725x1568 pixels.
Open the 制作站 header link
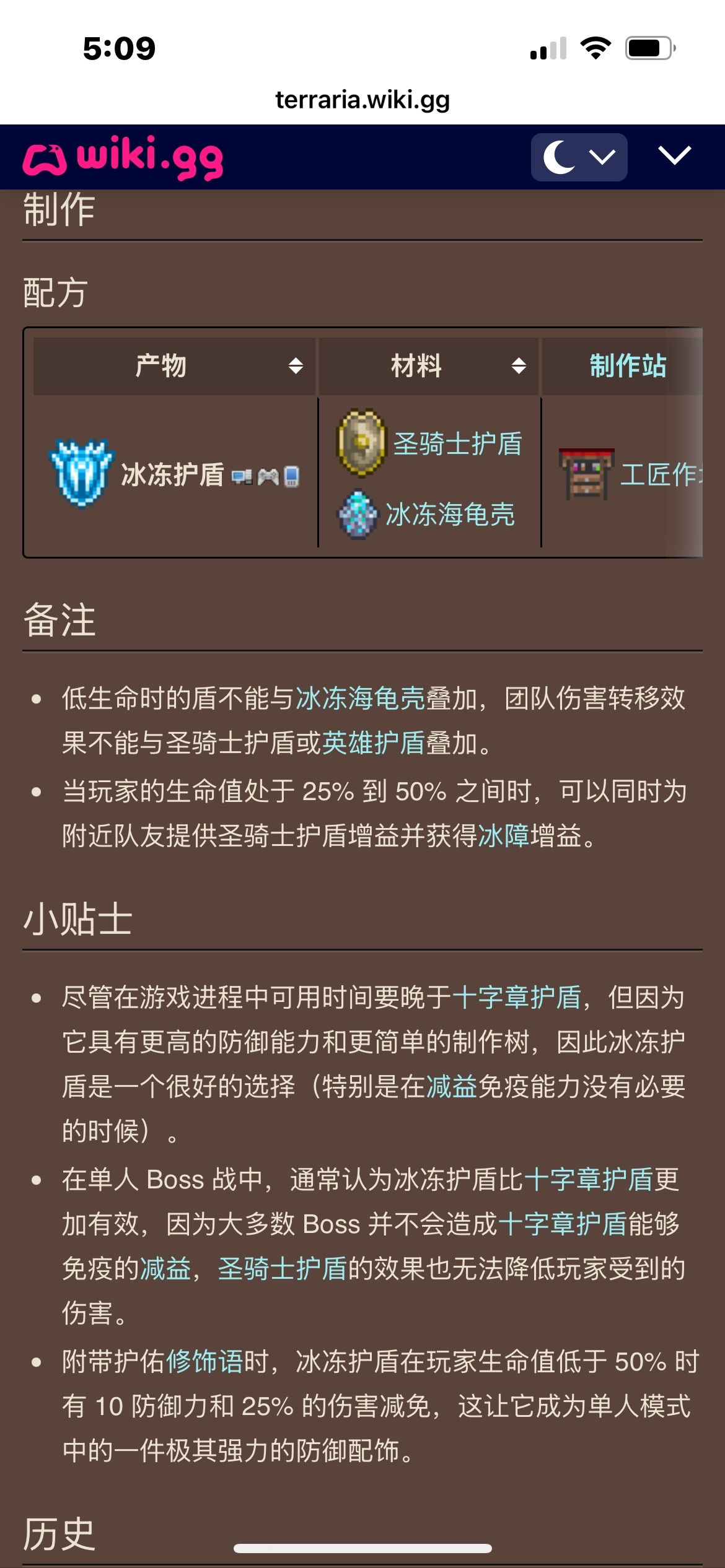pyautogui.click(x=627, y=366)
